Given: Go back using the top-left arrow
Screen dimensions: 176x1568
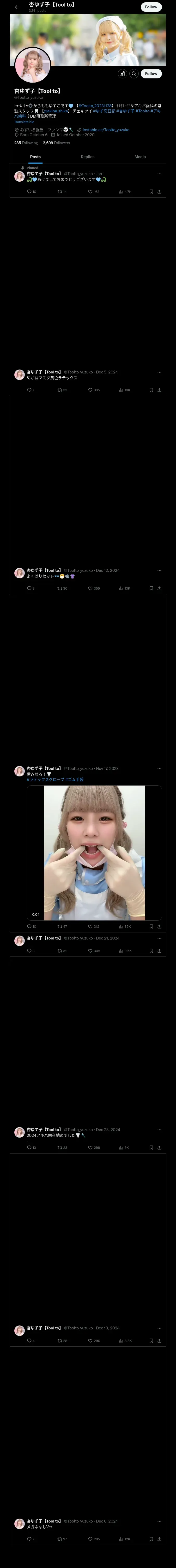Looking at the screenshot, I should click(17, 7).
